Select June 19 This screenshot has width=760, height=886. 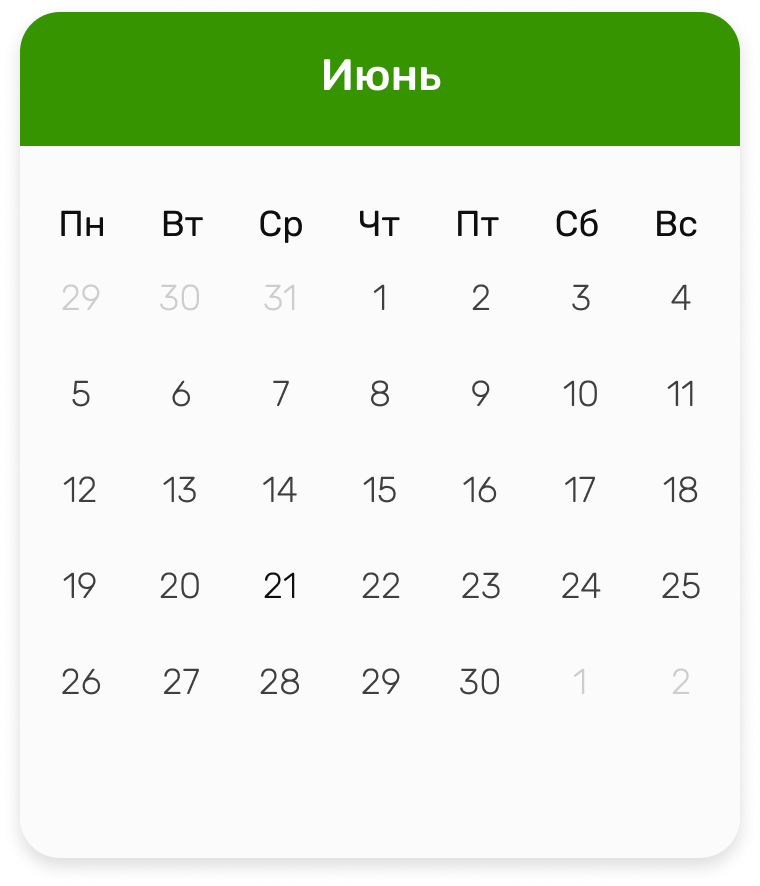pos(81,586)
